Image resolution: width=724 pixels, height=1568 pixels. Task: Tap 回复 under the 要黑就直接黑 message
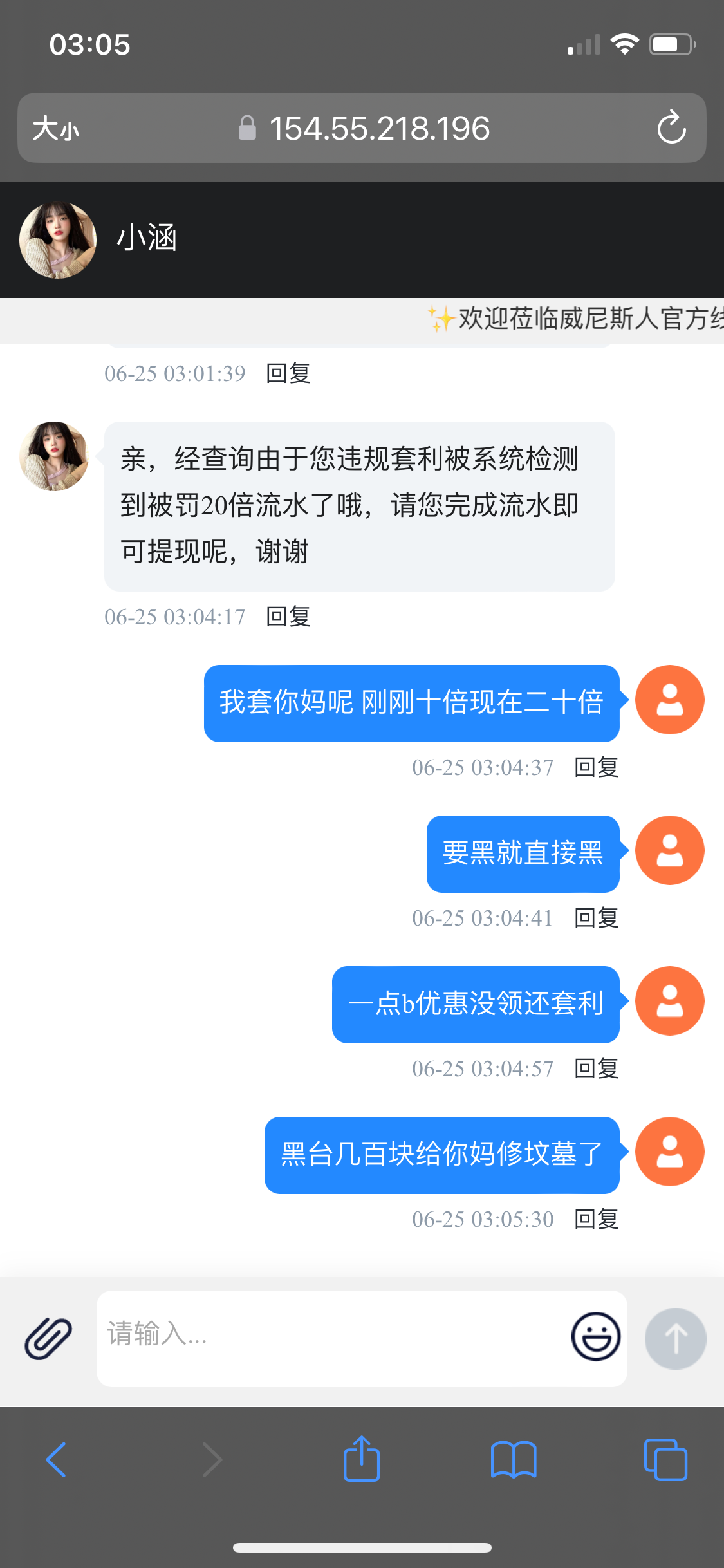coord(596,918)
